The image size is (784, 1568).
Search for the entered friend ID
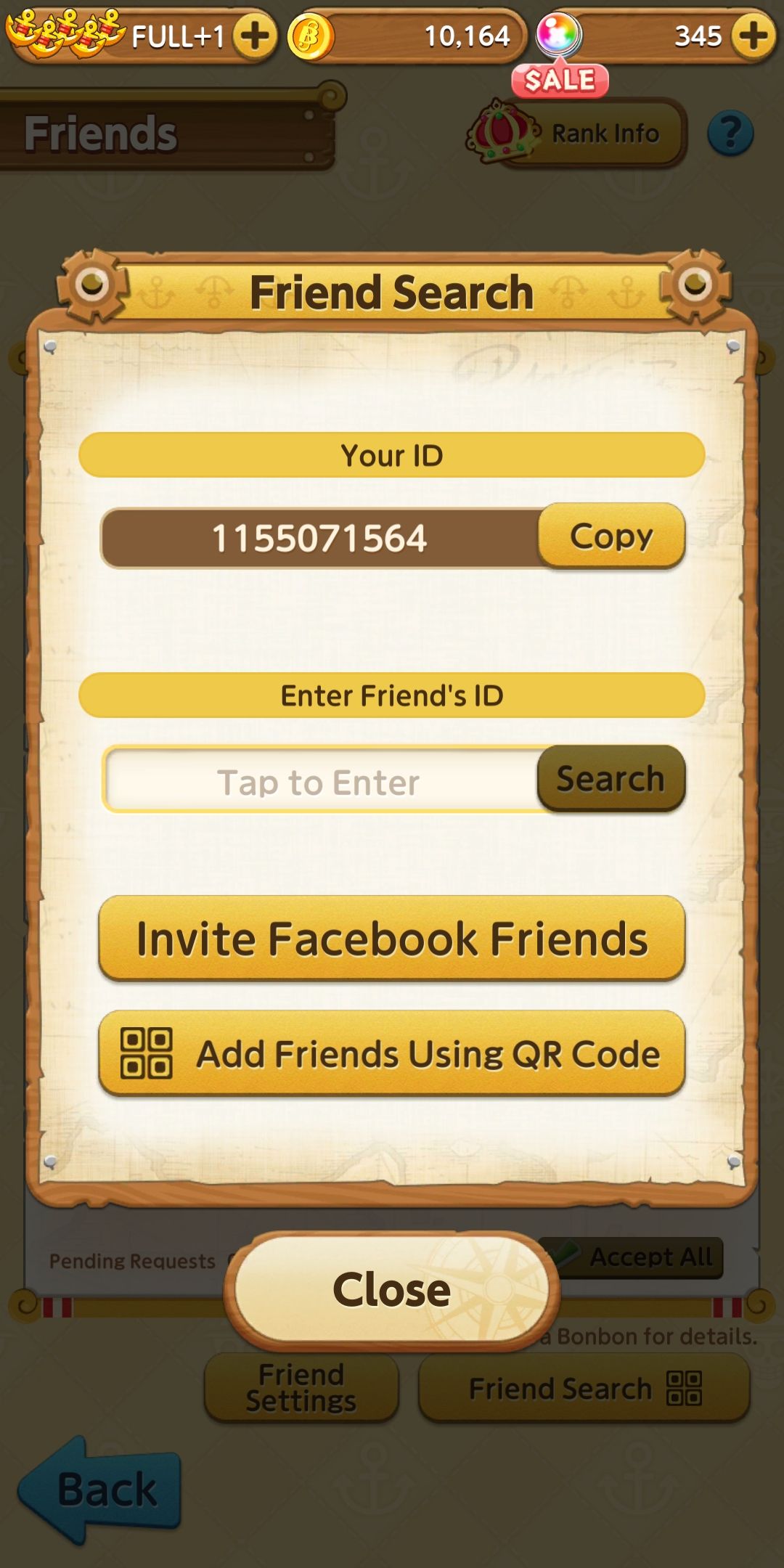(611, 778)
